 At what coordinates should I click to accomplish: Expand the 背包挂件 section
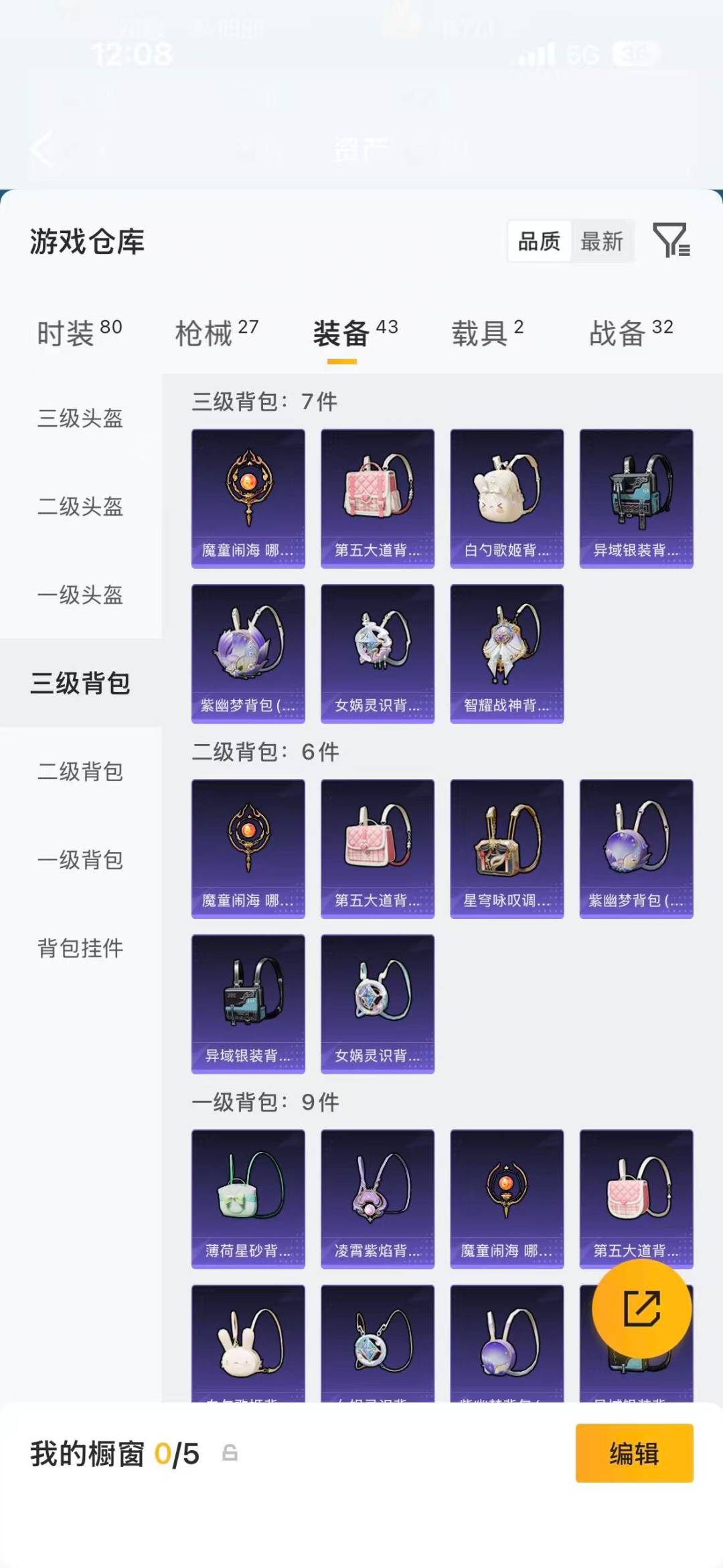pos(81,948)
